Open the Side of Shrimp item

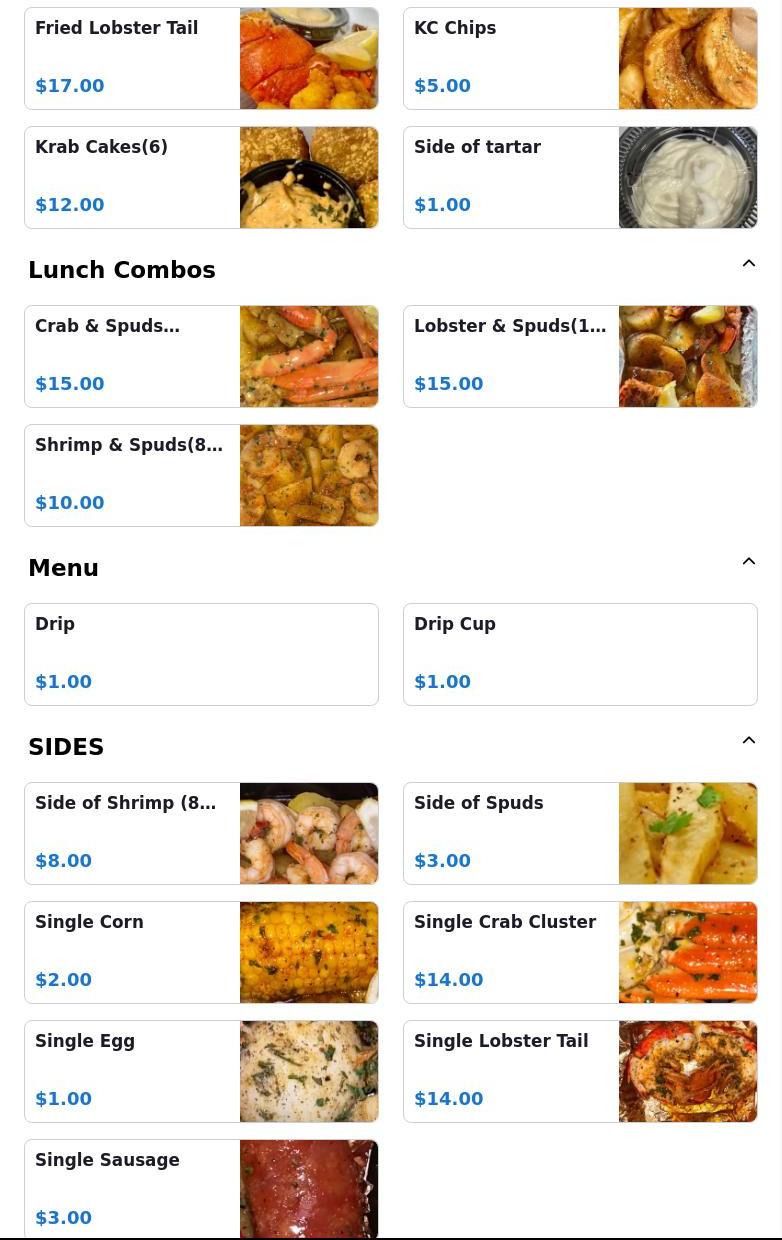pyautogui.click(x=201, y=833)
